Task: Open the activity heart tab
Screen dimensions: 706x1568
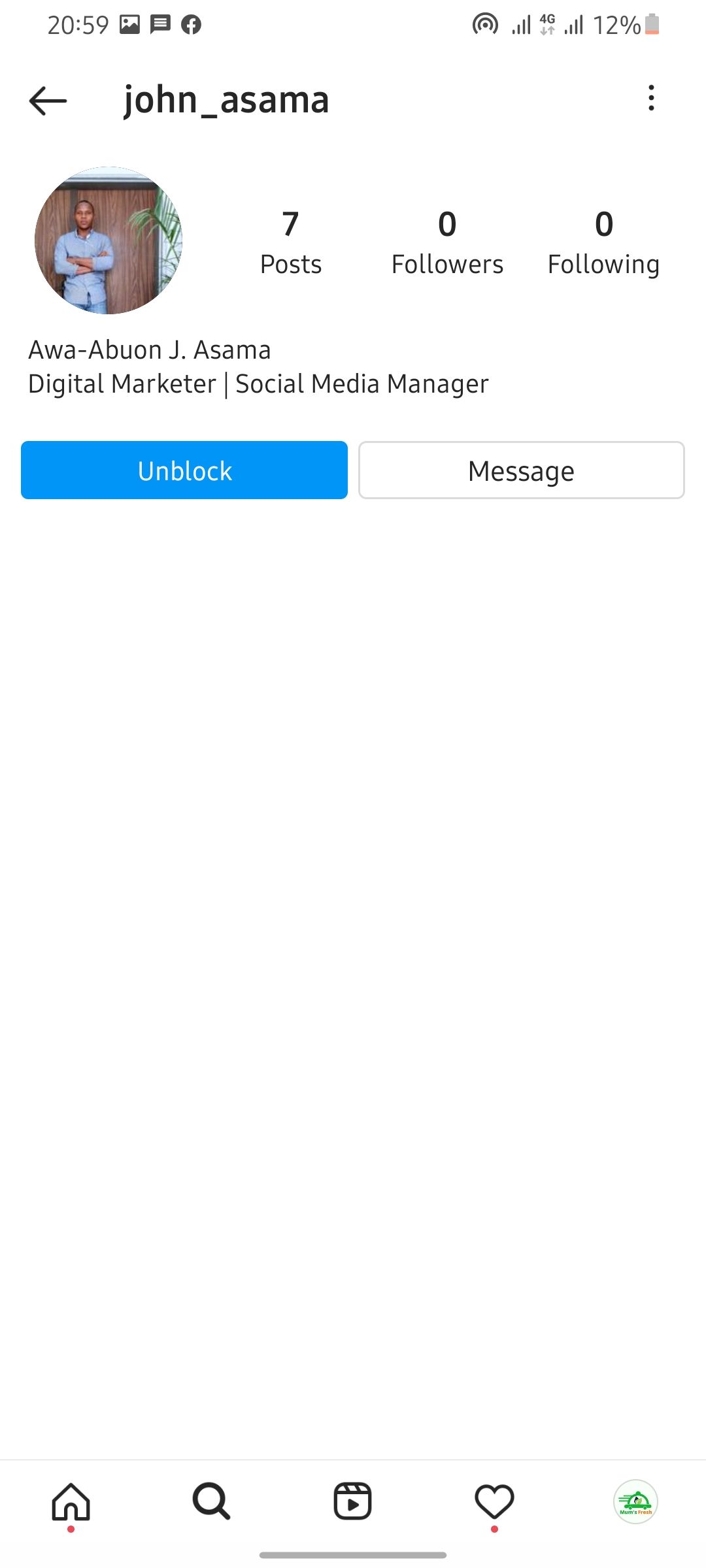Action: [494, 1501]
